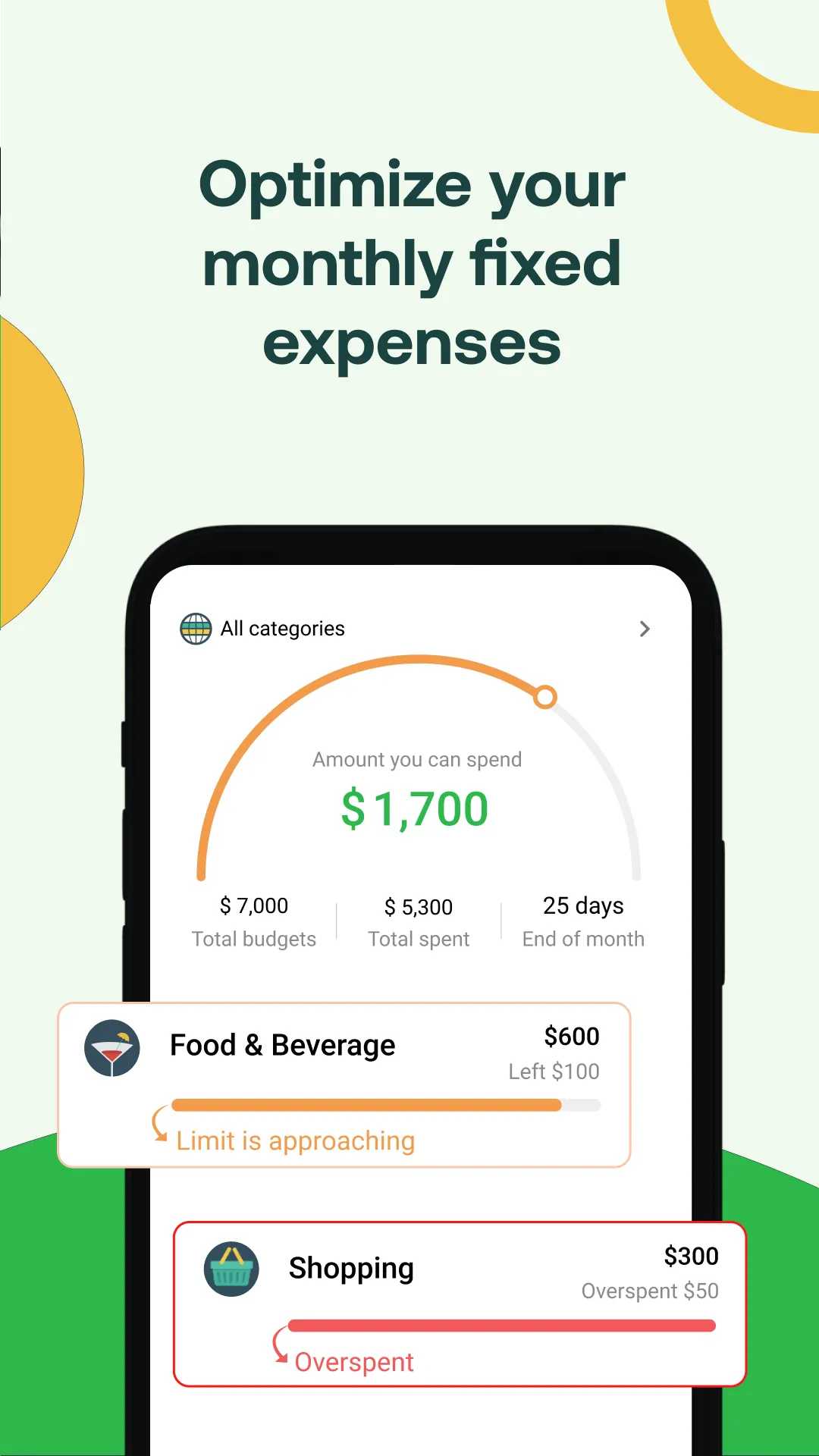This screenshot has width=819, height=1456.
Task: Tap the umbrella drink icon in Food & Beverage
Action: pyautogui.click(x=111, y=1048)
